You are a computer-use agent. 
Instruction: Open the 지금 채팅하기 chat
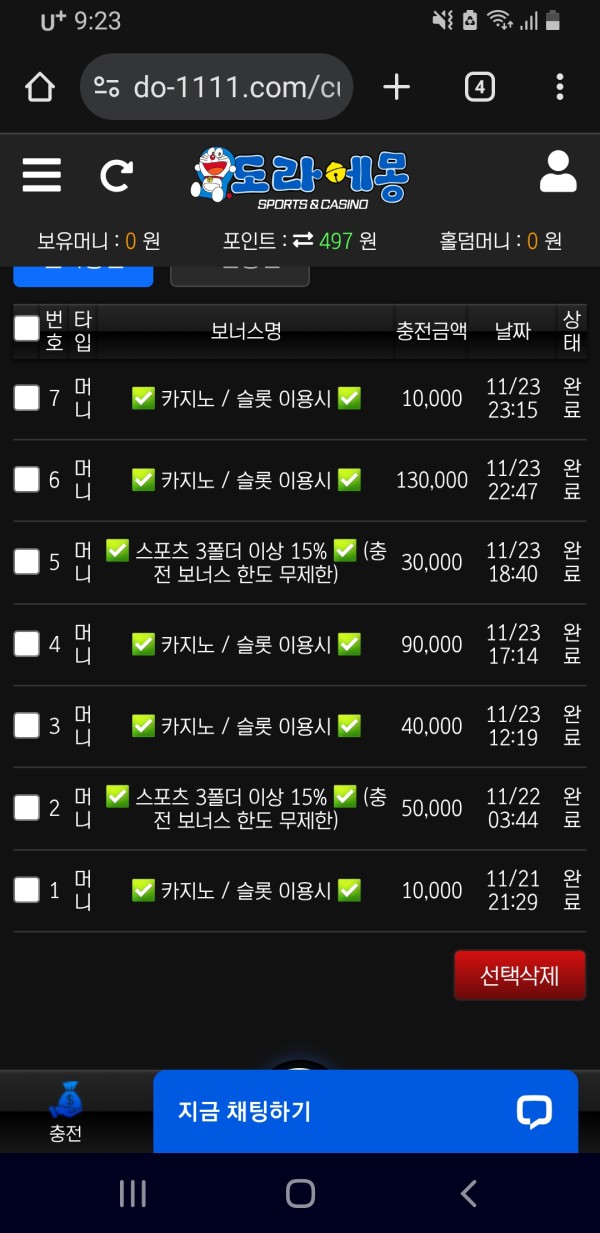(365, 1111)
